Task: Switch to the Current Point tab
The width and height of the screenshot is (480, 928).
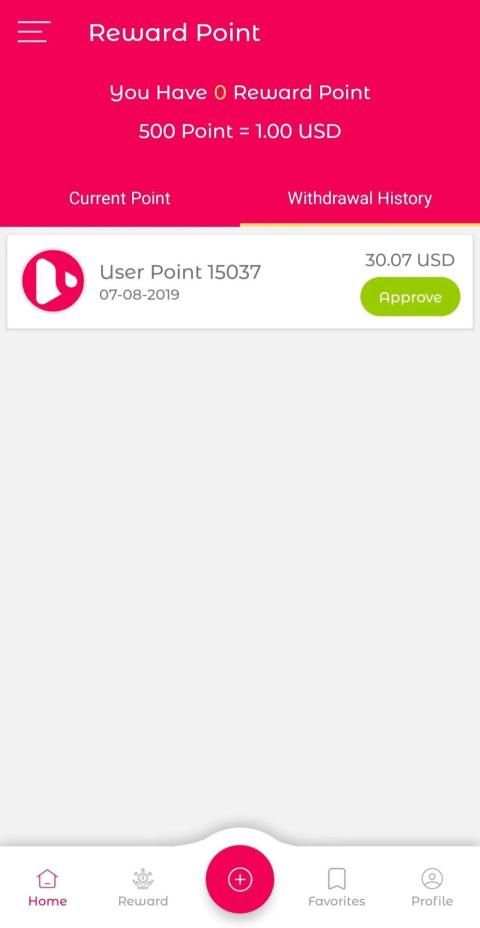Action: [120, 198]
